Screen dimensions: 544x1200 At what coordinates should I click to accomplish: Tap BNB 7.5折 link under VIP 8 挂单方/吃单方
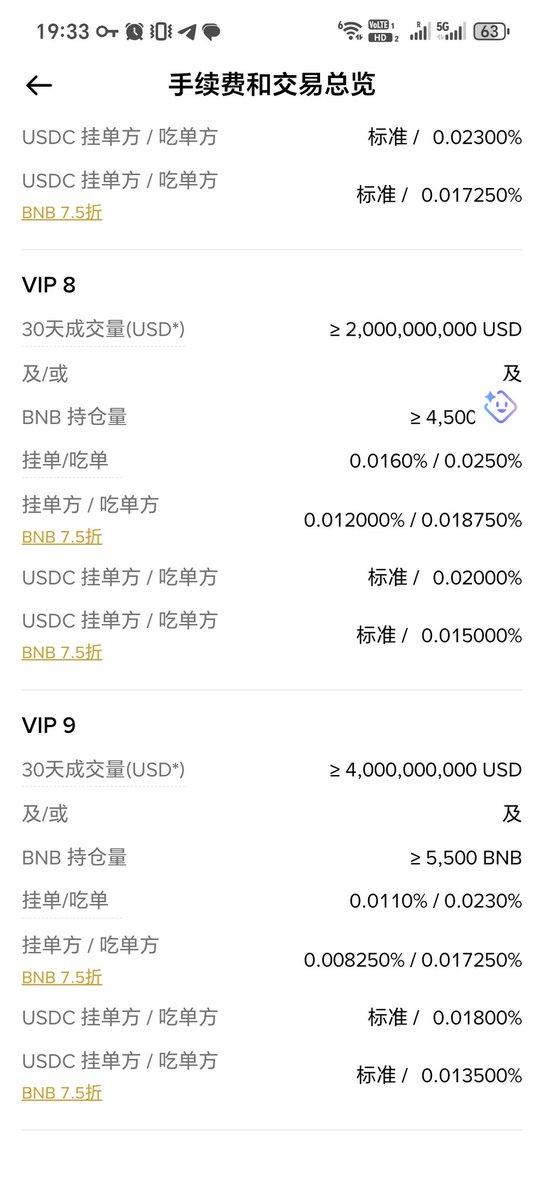pos(62,537)
